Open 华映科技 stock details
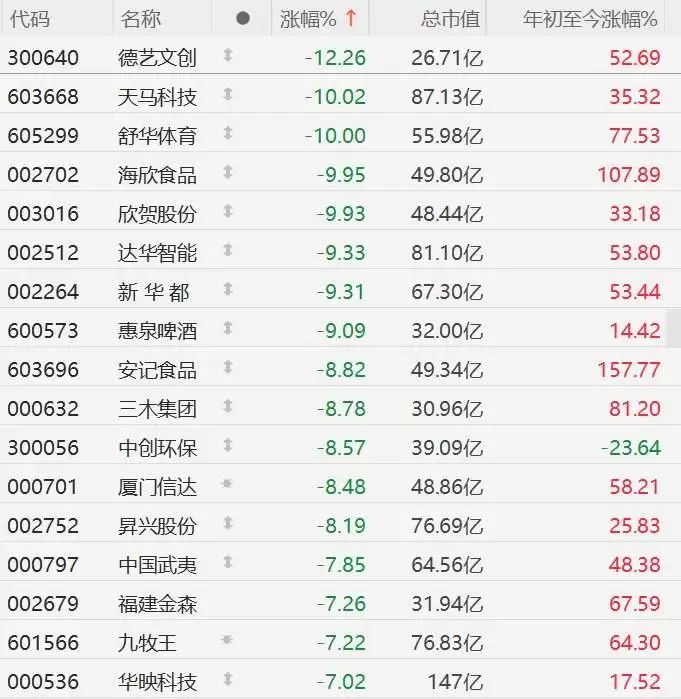The height and width of the screenshot is (699, 681). pos(157,682)
